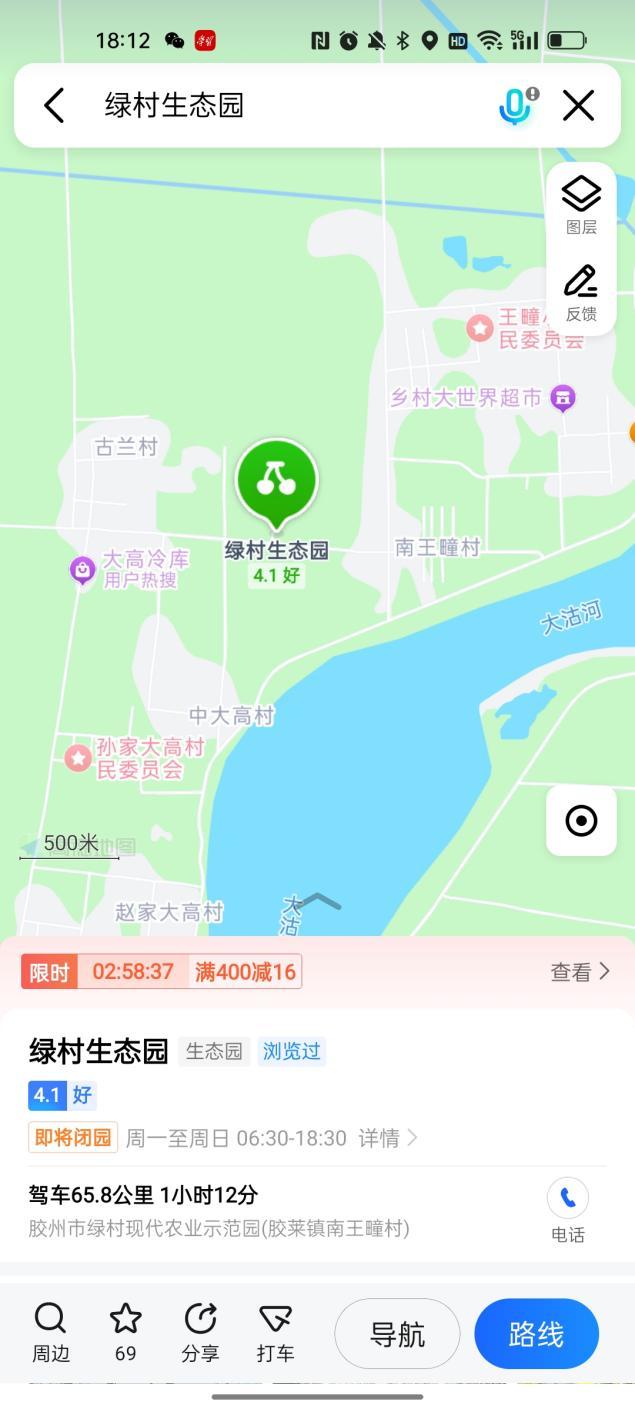Go back from the search results
This screenshot has height=1412, width=635.
tap(54, 105)
